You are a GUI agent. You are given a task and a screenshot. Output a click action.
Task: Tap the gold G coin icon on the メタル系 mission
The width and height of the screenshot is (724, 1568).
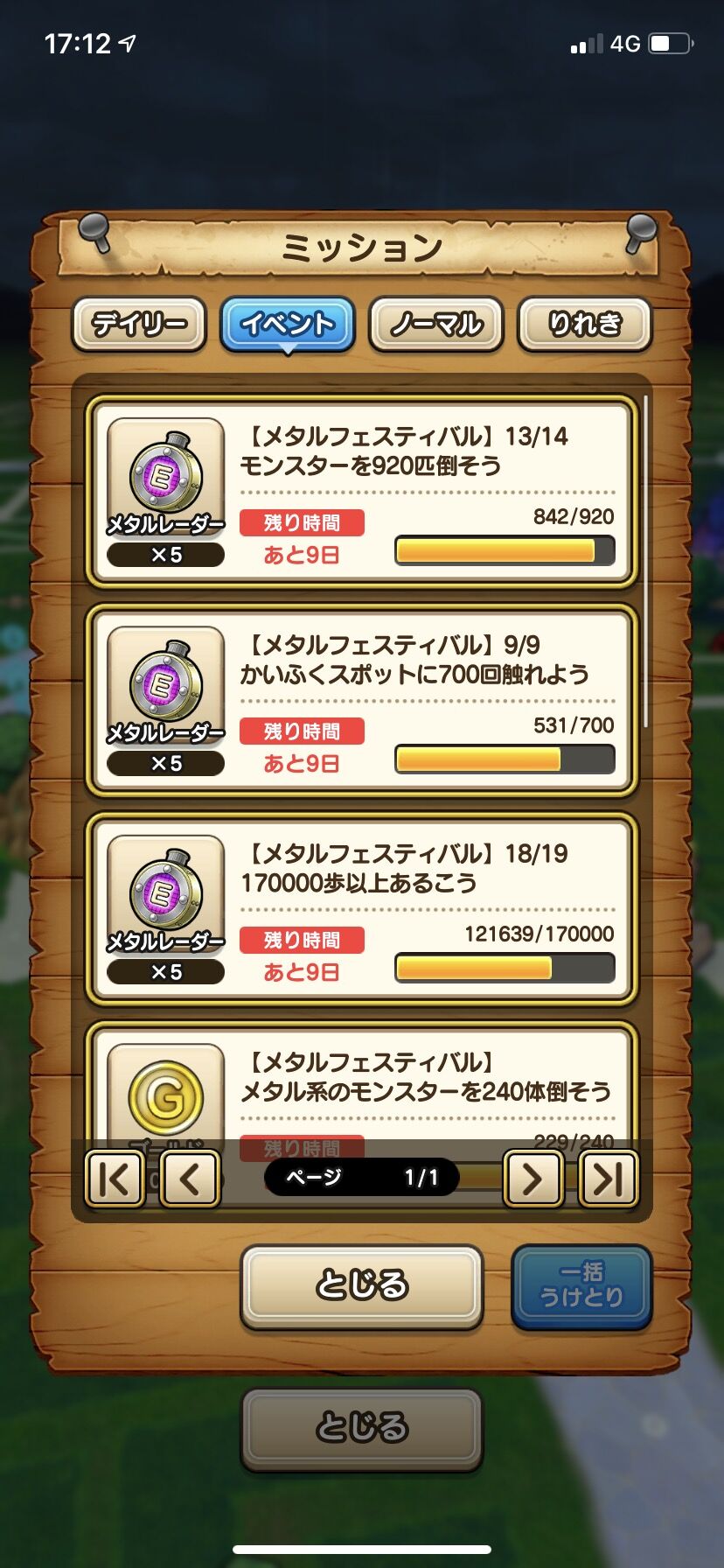pyautogui.click(x=164, y=1094)
